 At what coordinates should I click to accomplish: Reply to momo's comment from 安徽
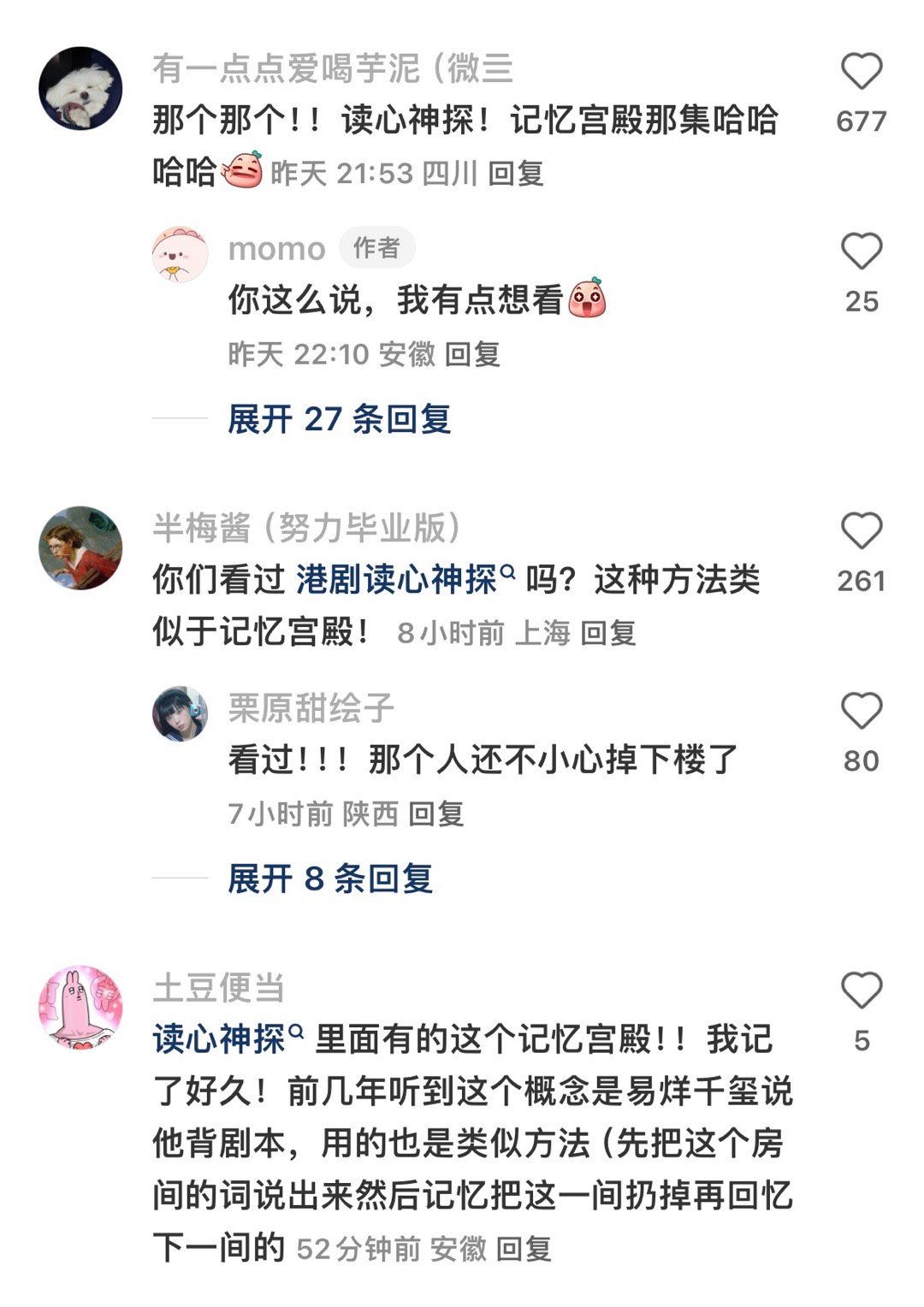[x=472, y=354]
